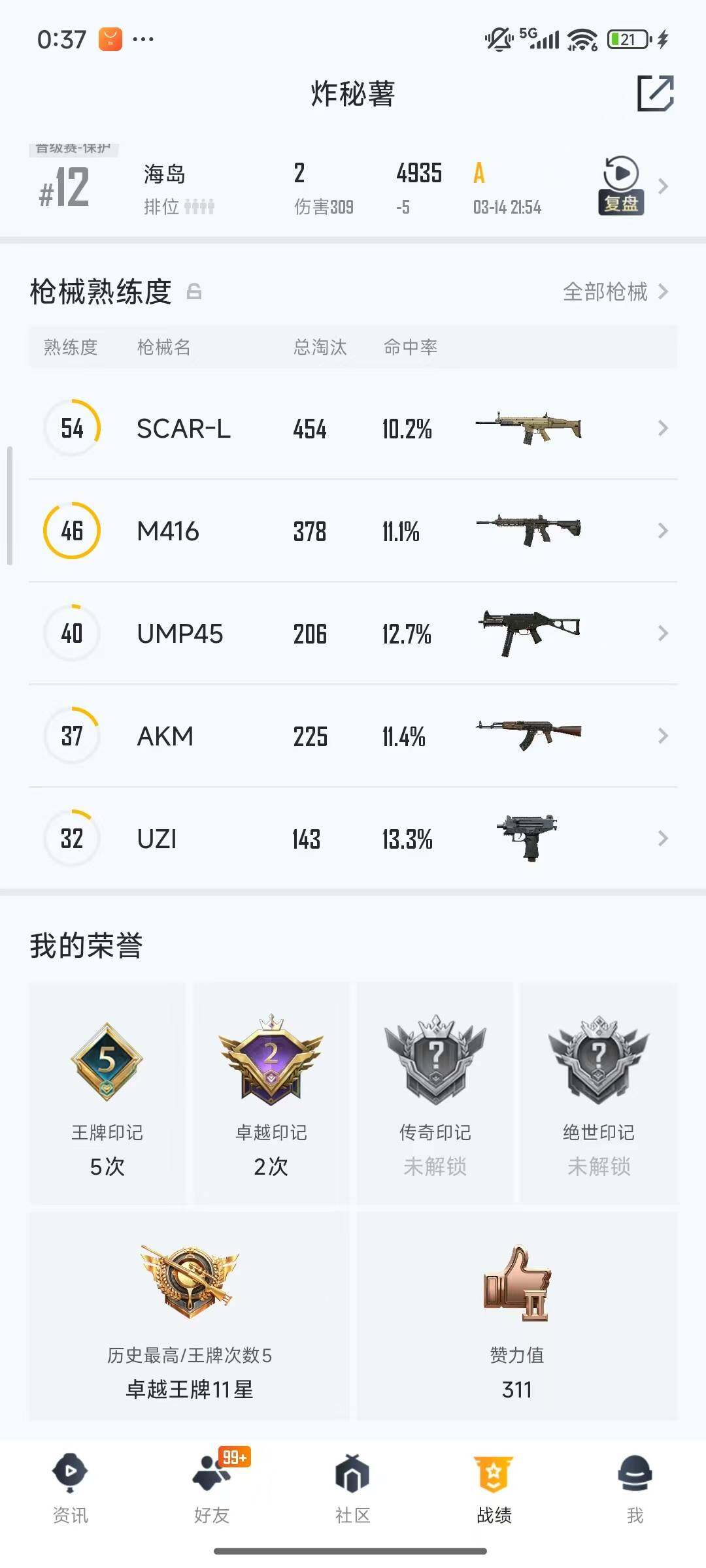Expand the SCAR-L row chevron
The image size is (706, 1568).
pos(662,428)
